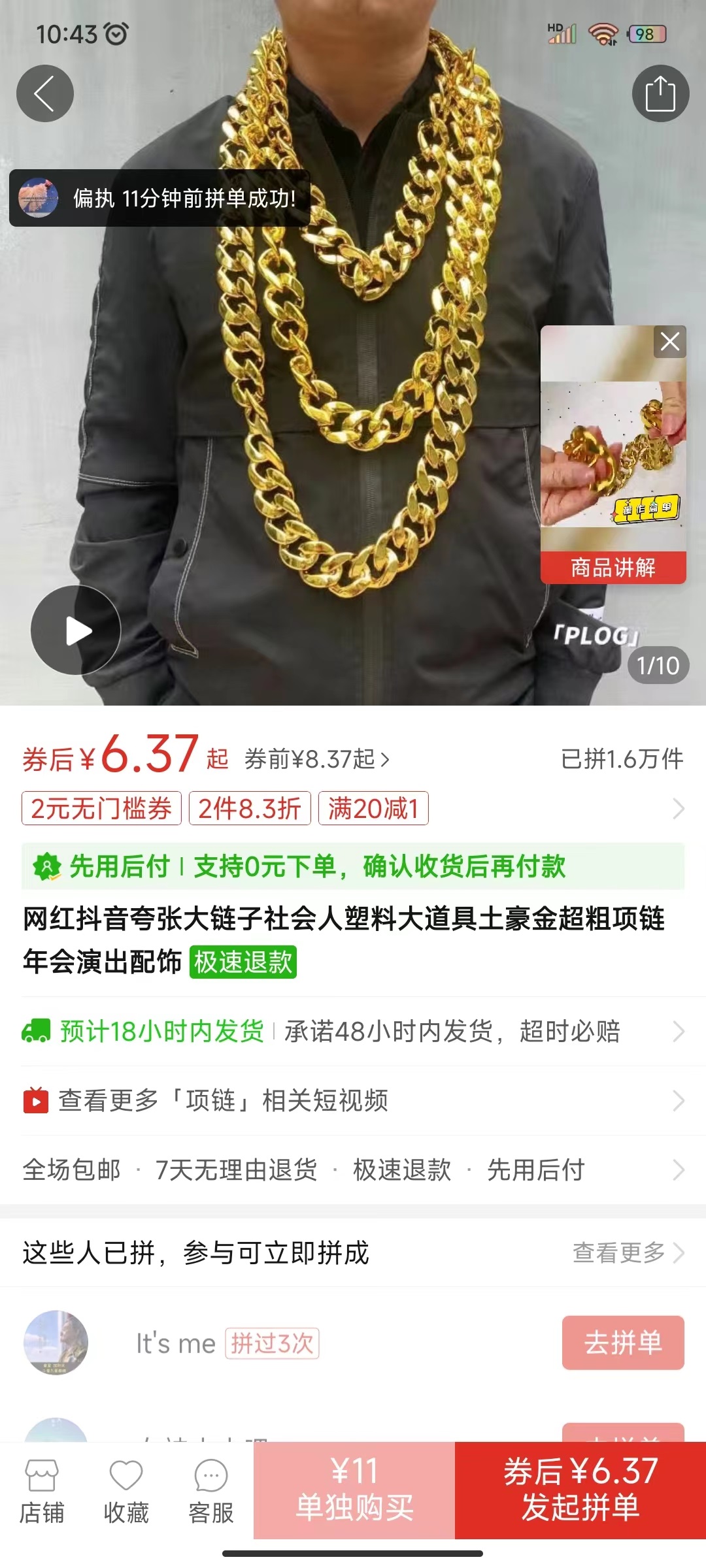Join It's me's group via 去拼单
This screenshot has width=706, height=1568.
623,1343
